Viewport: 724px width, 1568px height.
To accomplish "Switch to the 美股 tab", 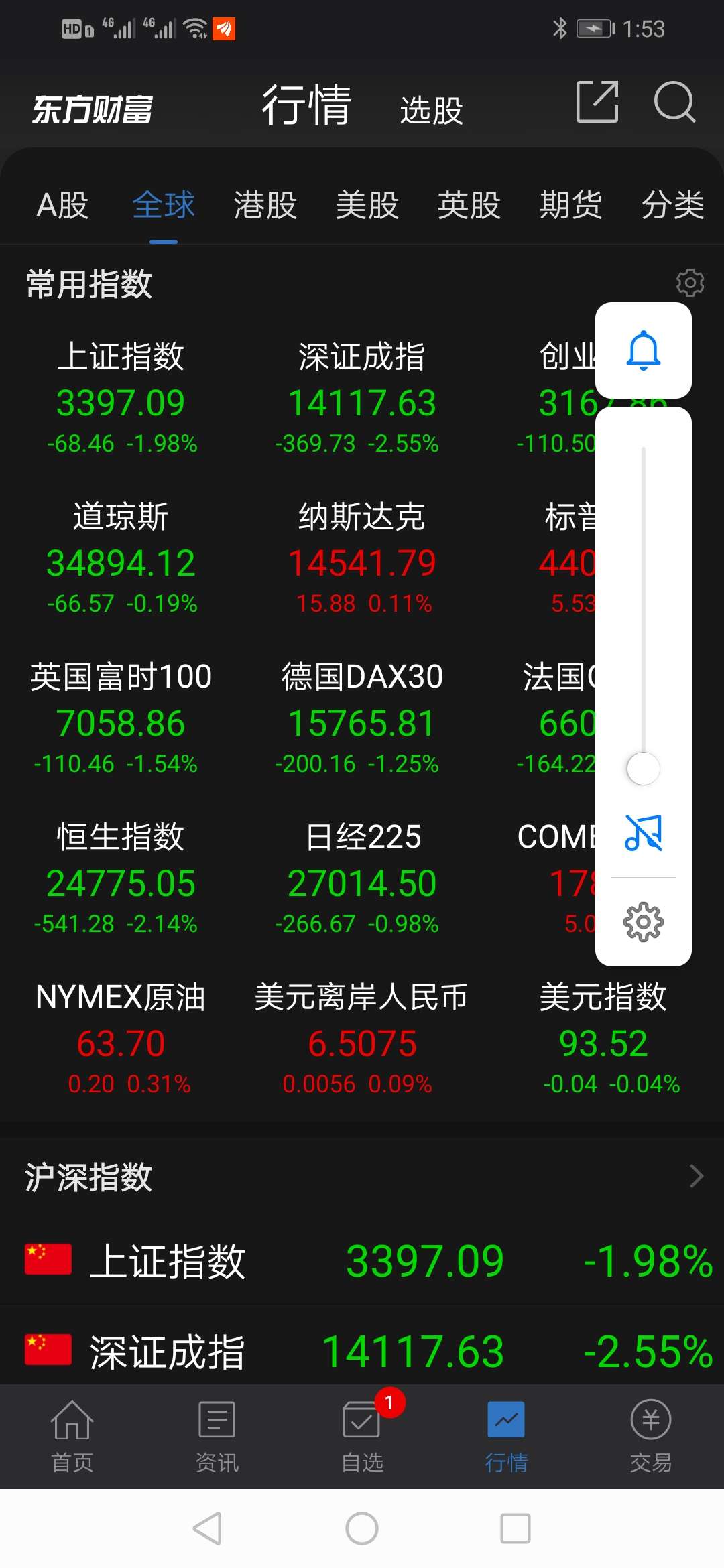I will pyautogui.click(x=367, y=206).
